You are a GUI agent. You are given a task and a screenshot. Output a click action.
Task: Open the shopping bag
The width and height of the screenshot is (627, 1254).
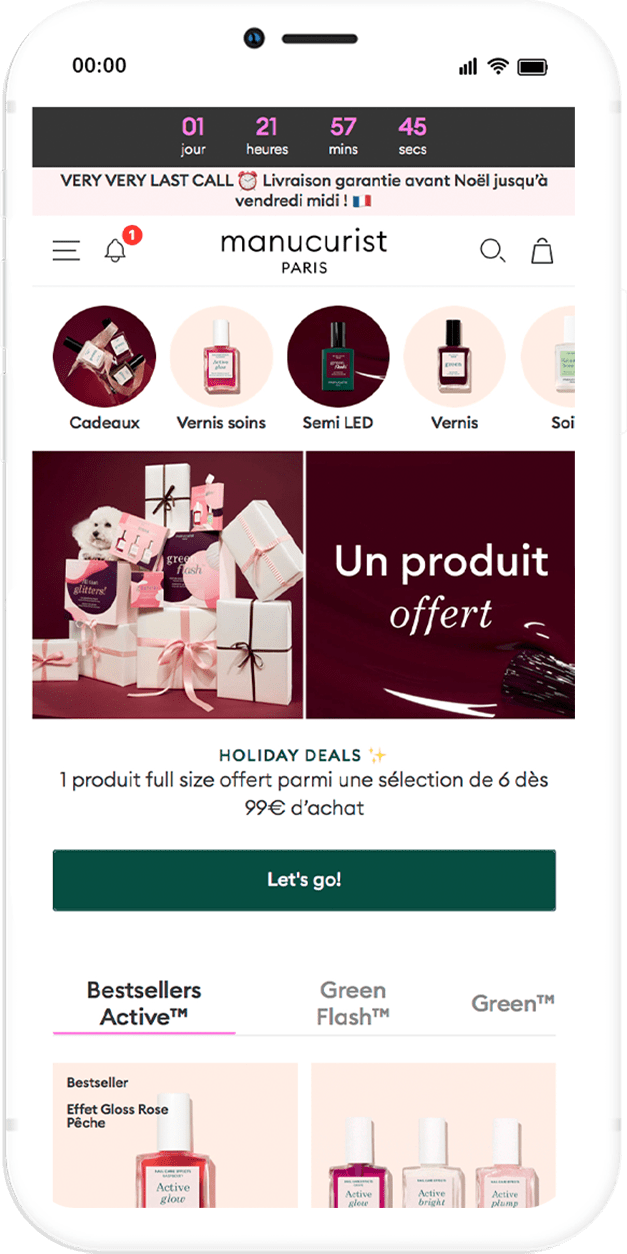(x=542, y=251)
